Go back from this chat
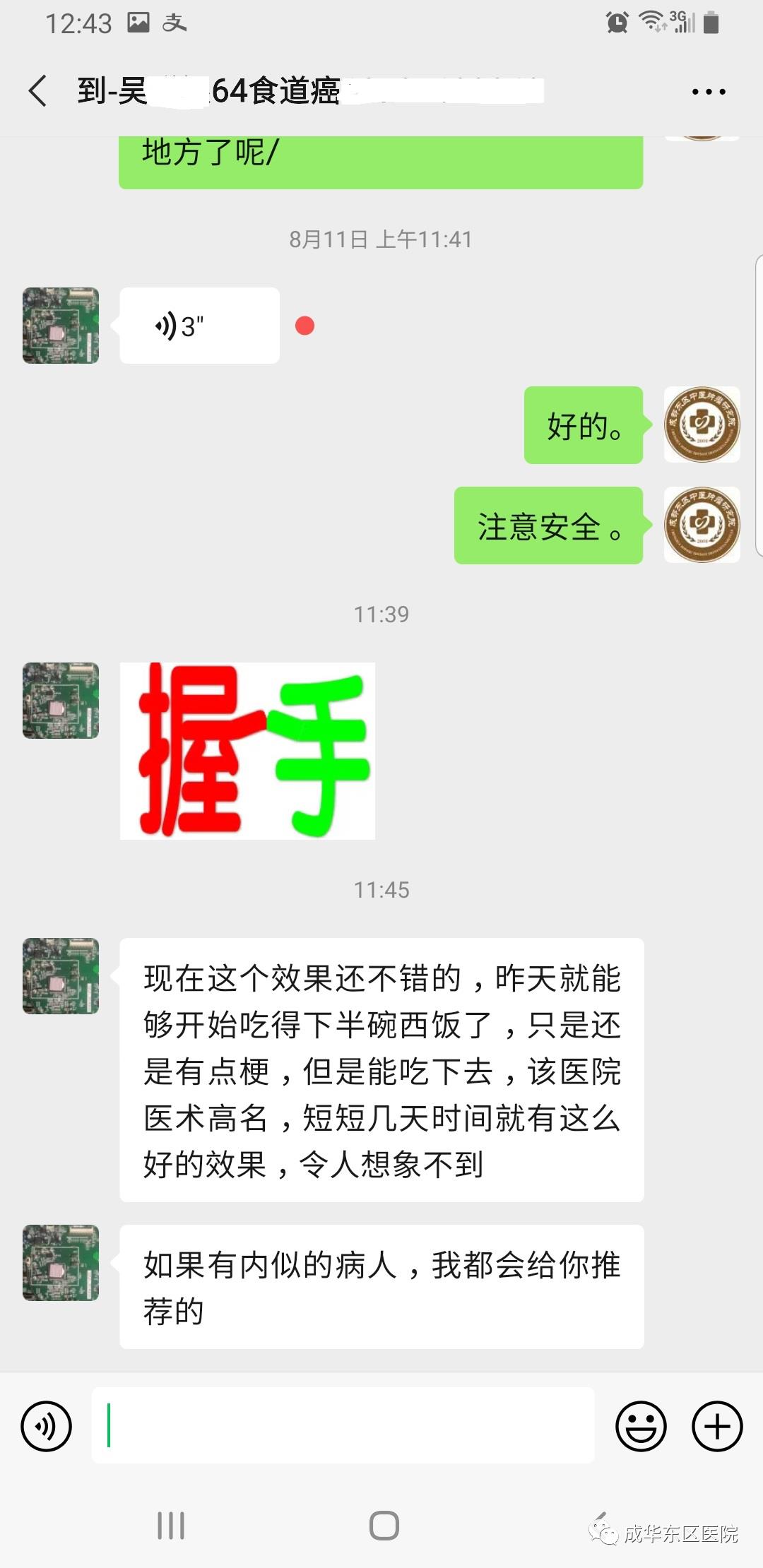The image size is (763, 1568). point(38,91)
